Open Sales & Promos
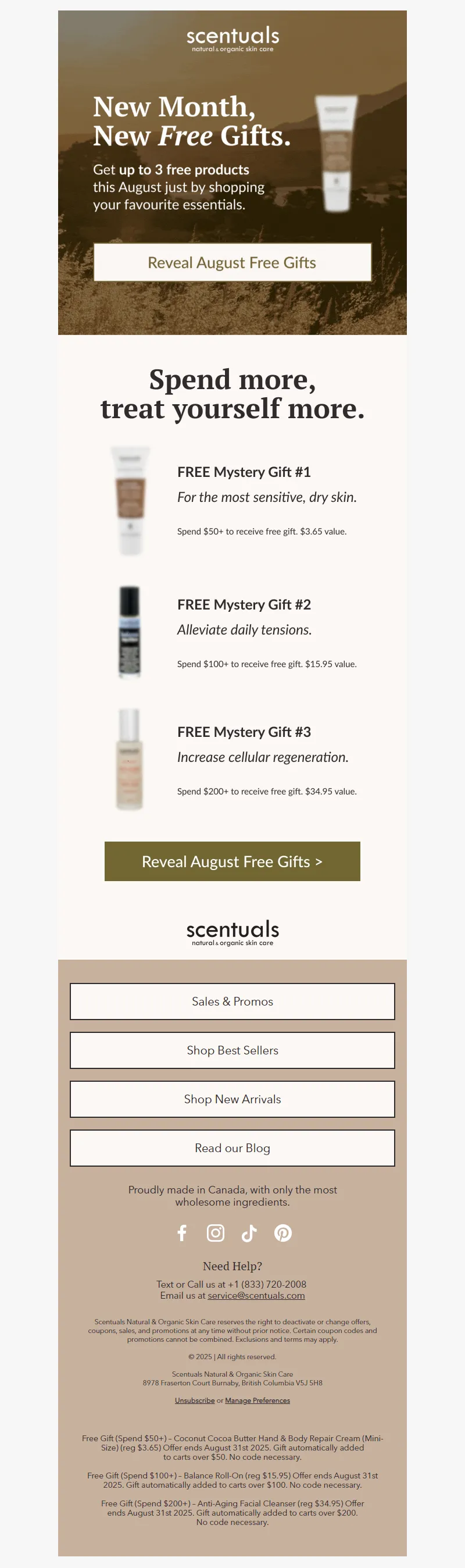 [x=232, y=1002]
